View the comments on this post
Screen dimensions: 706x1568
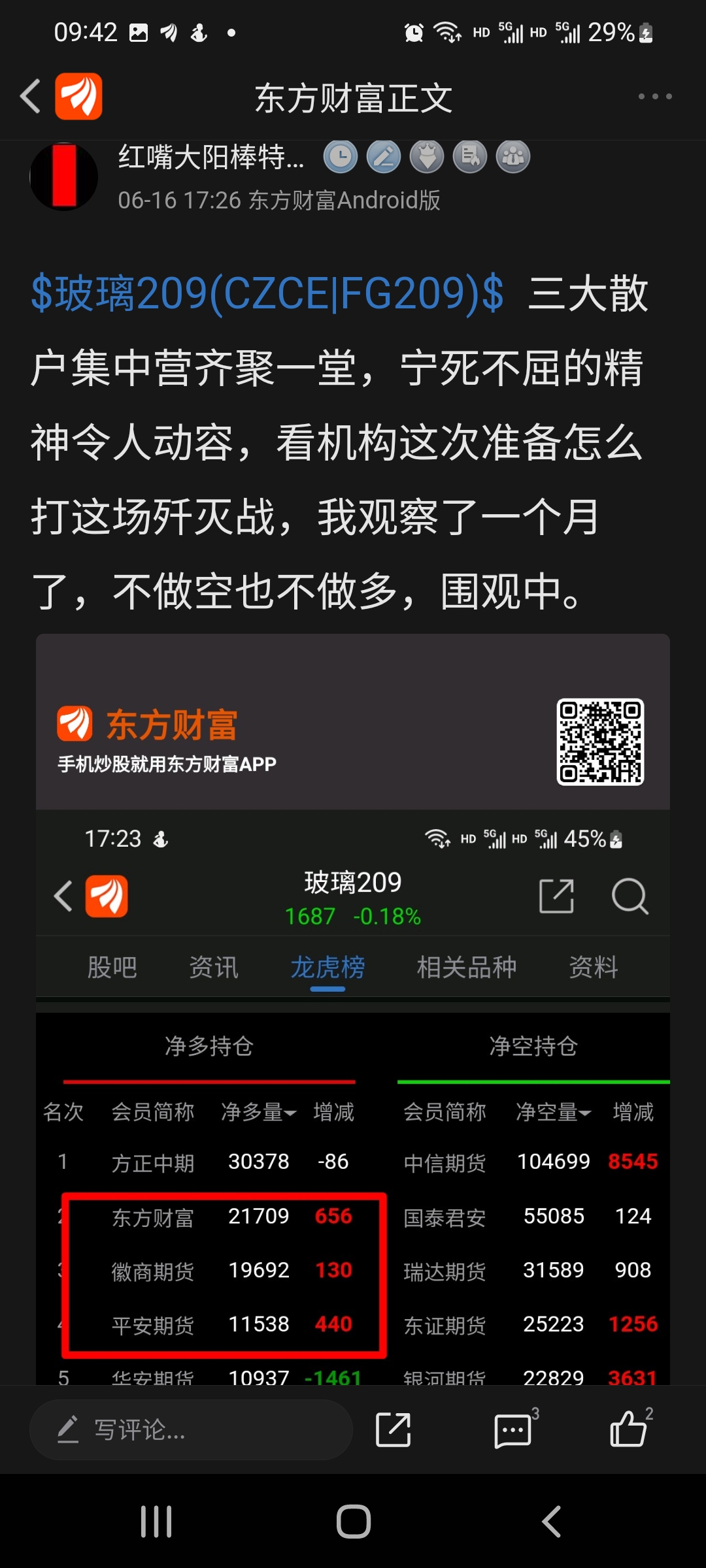pyautogui.click(x=514, y=1429)
